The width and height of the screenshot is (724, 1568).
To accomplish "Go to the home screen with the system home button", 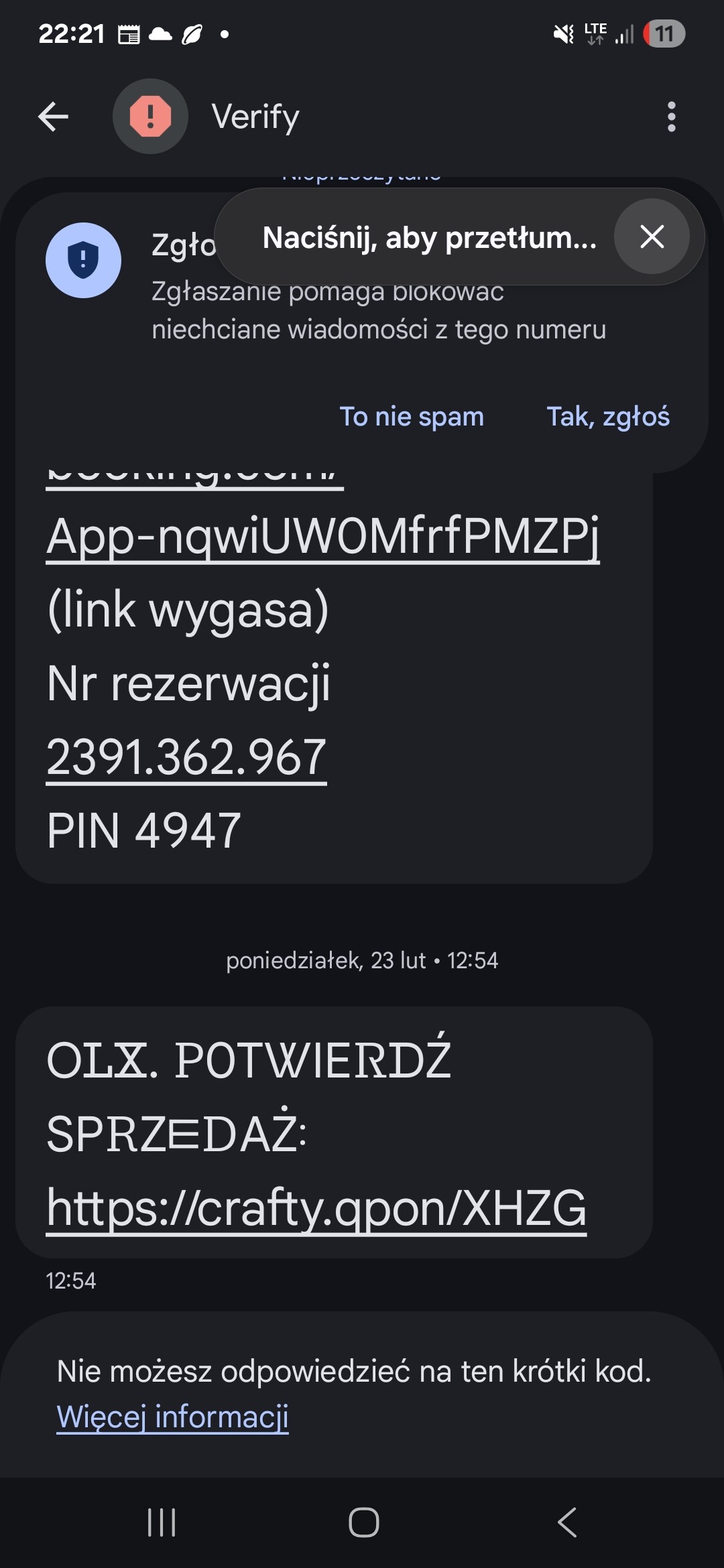I will point(363,1522).
